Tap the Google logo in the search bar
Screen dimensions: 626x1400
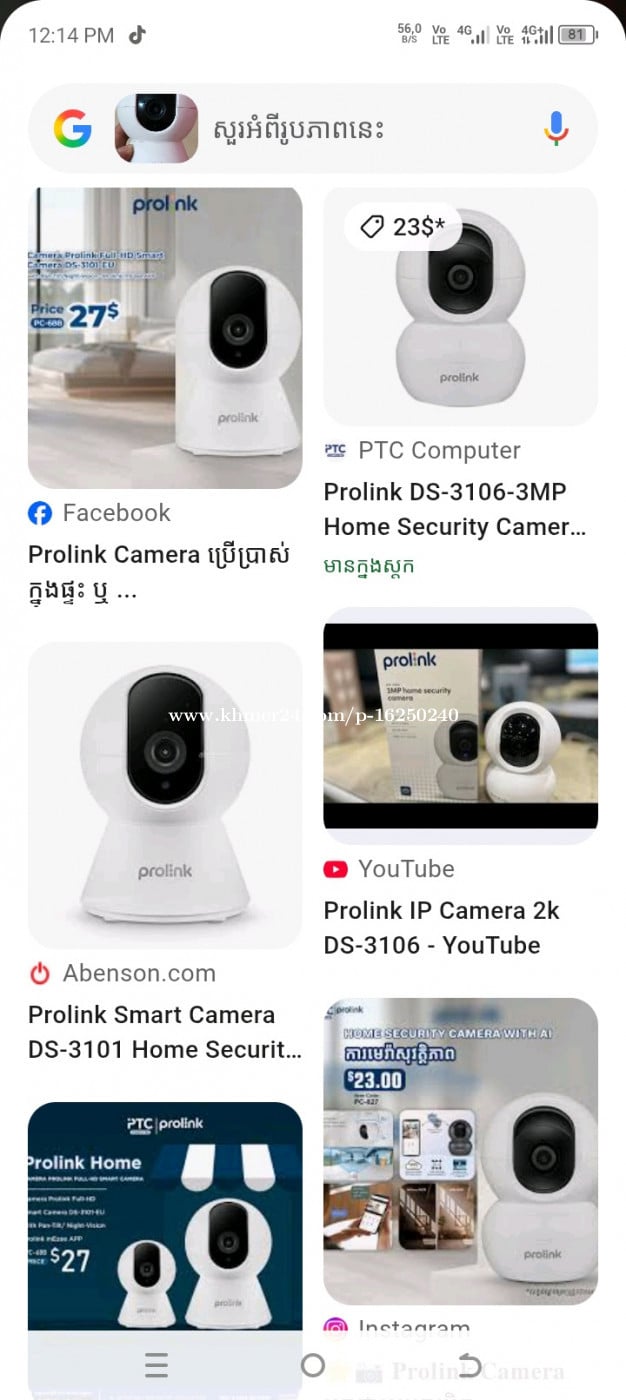click(x=72, y=129)
